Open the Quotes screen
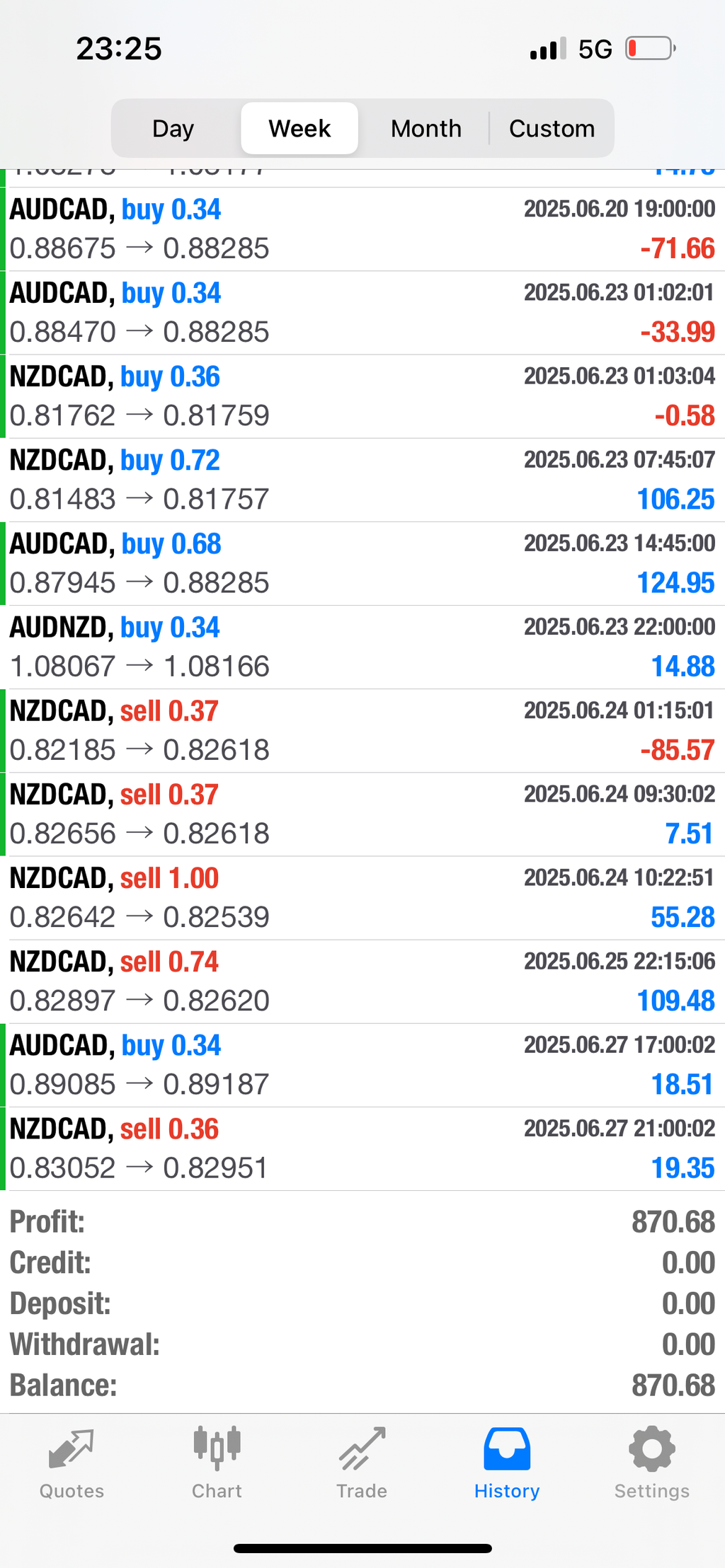 click(71, 1461)
